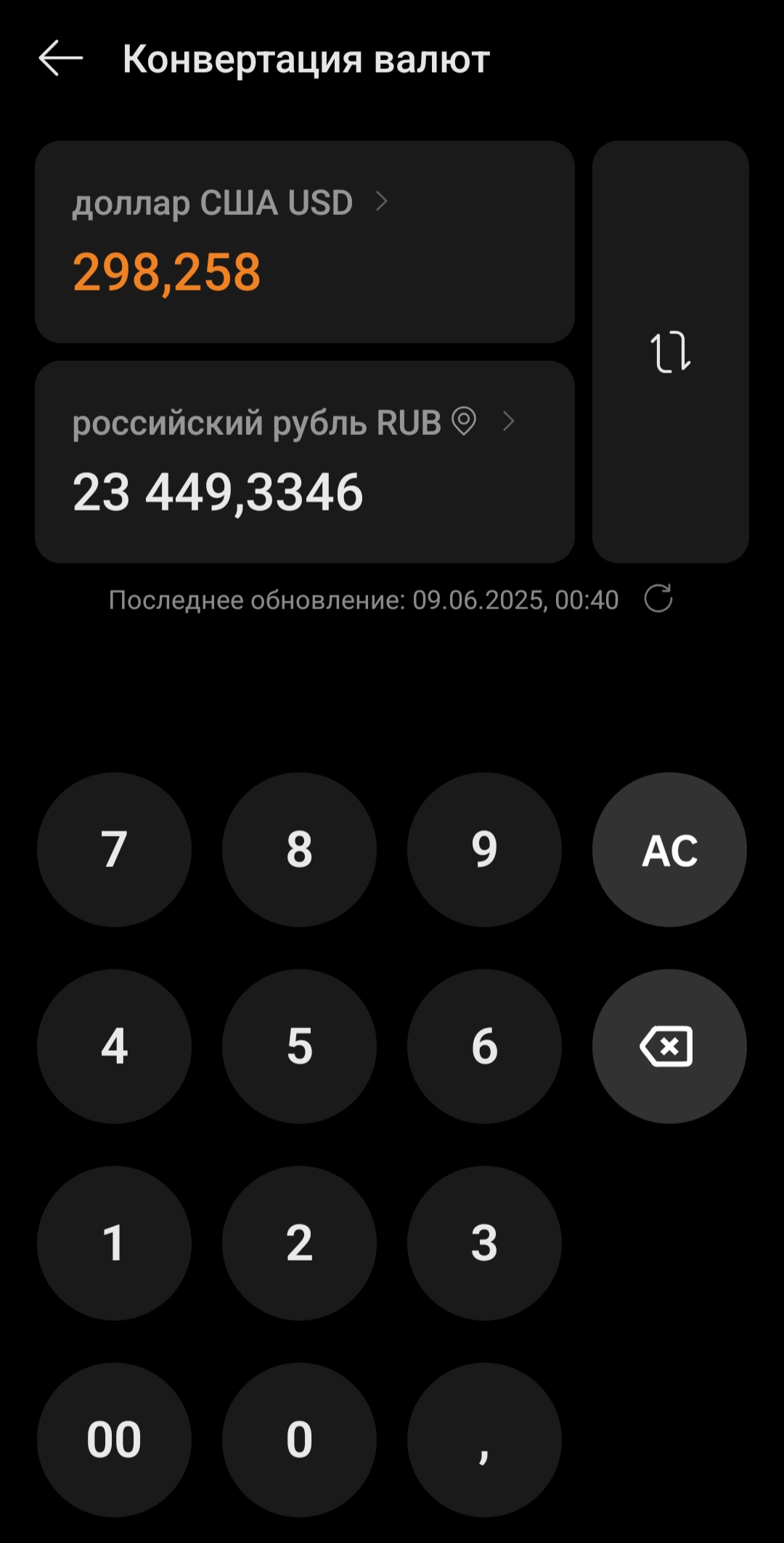Tap the 5 key
784x1543 pixels.
pos(299,1046)
